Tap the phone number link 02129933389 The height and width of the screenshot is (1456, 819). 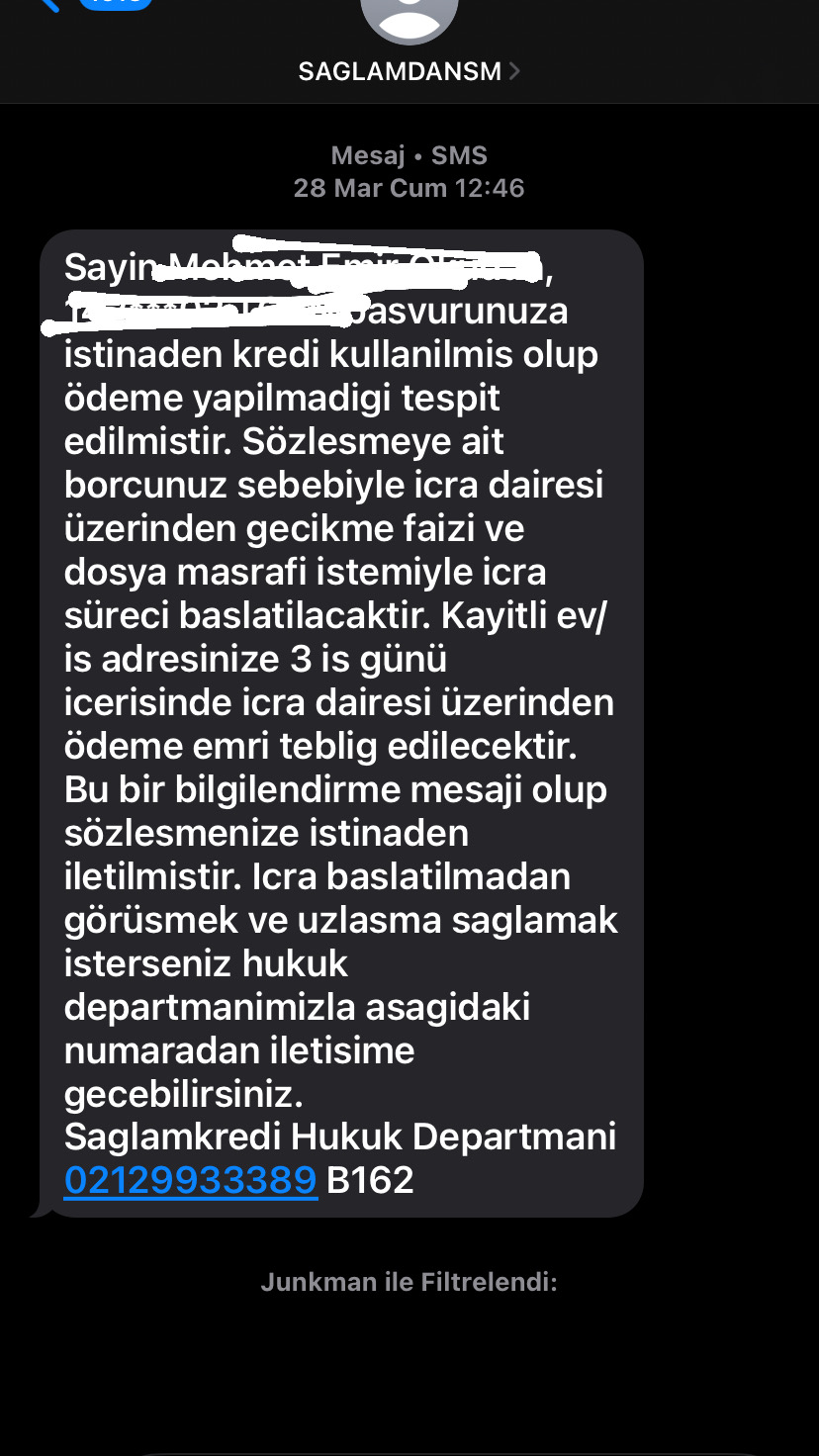pos(191,1180)
